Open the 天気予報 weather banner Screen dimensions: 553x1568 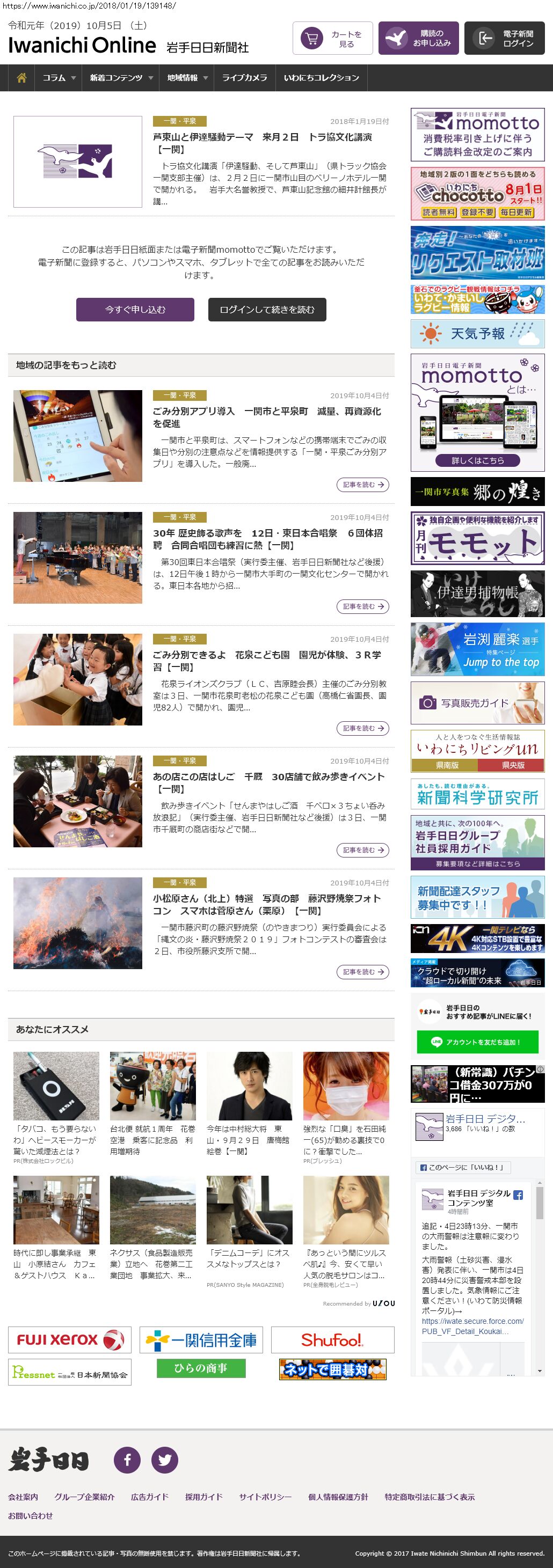click(x=477, y=334)
